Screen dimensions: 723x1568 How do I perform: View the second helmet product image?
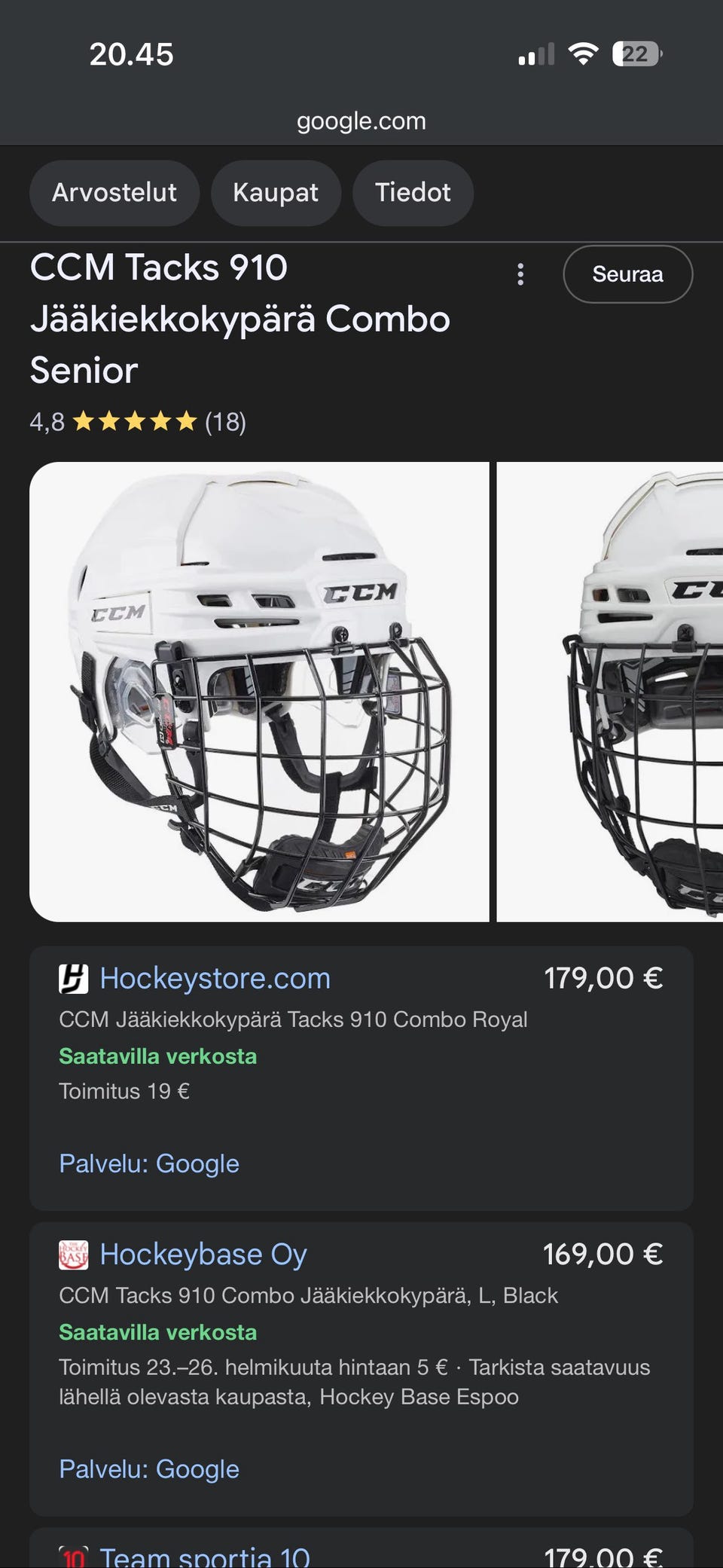click(x=610, y=692)
